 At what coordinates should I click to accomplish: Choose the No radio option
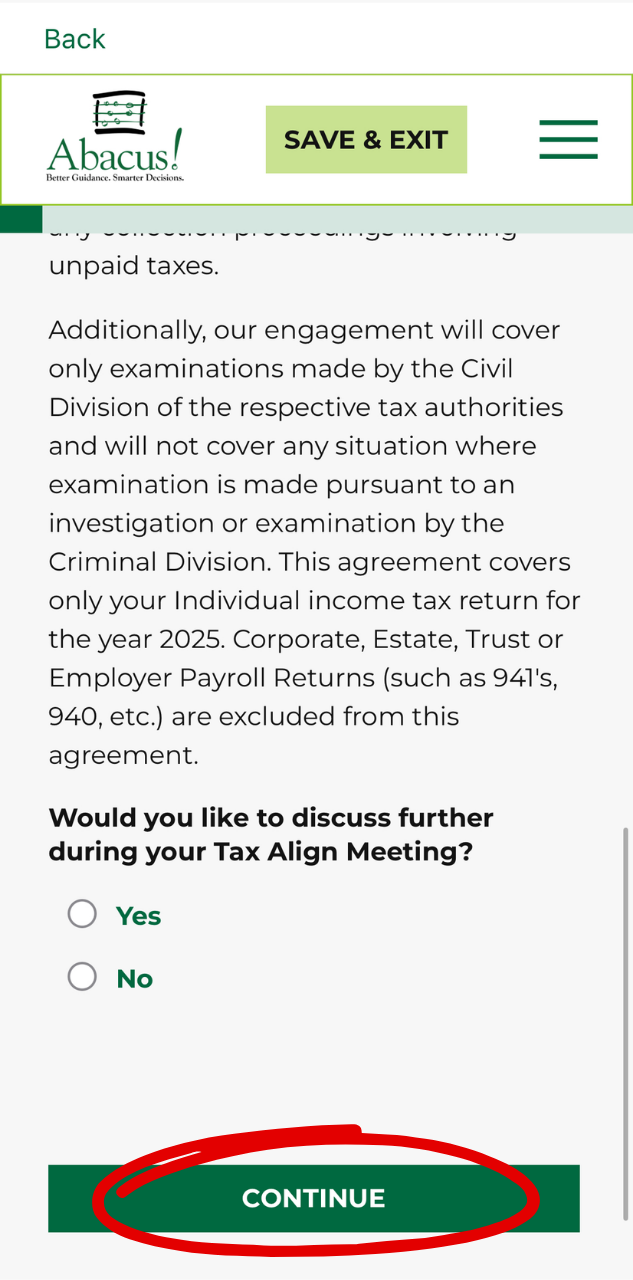click(x=82, y=977)
